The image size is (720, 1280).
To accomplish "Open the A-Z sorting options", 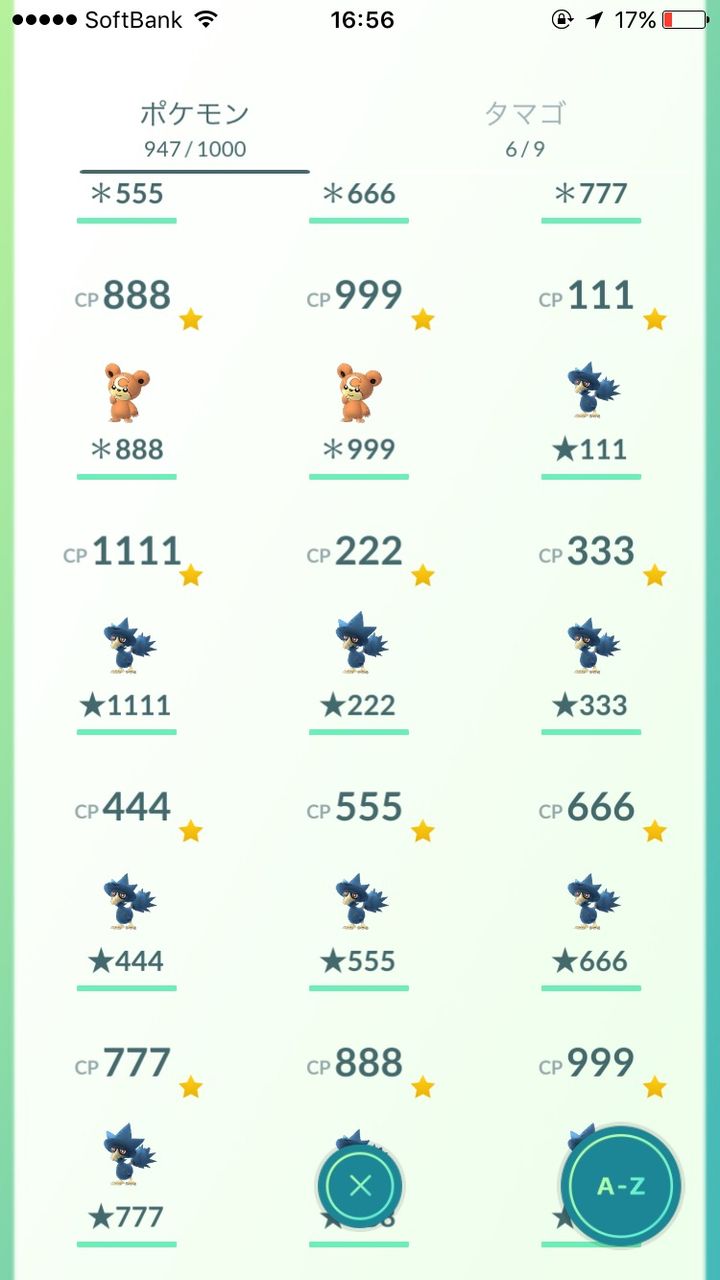I will [x=622, y=1185].
